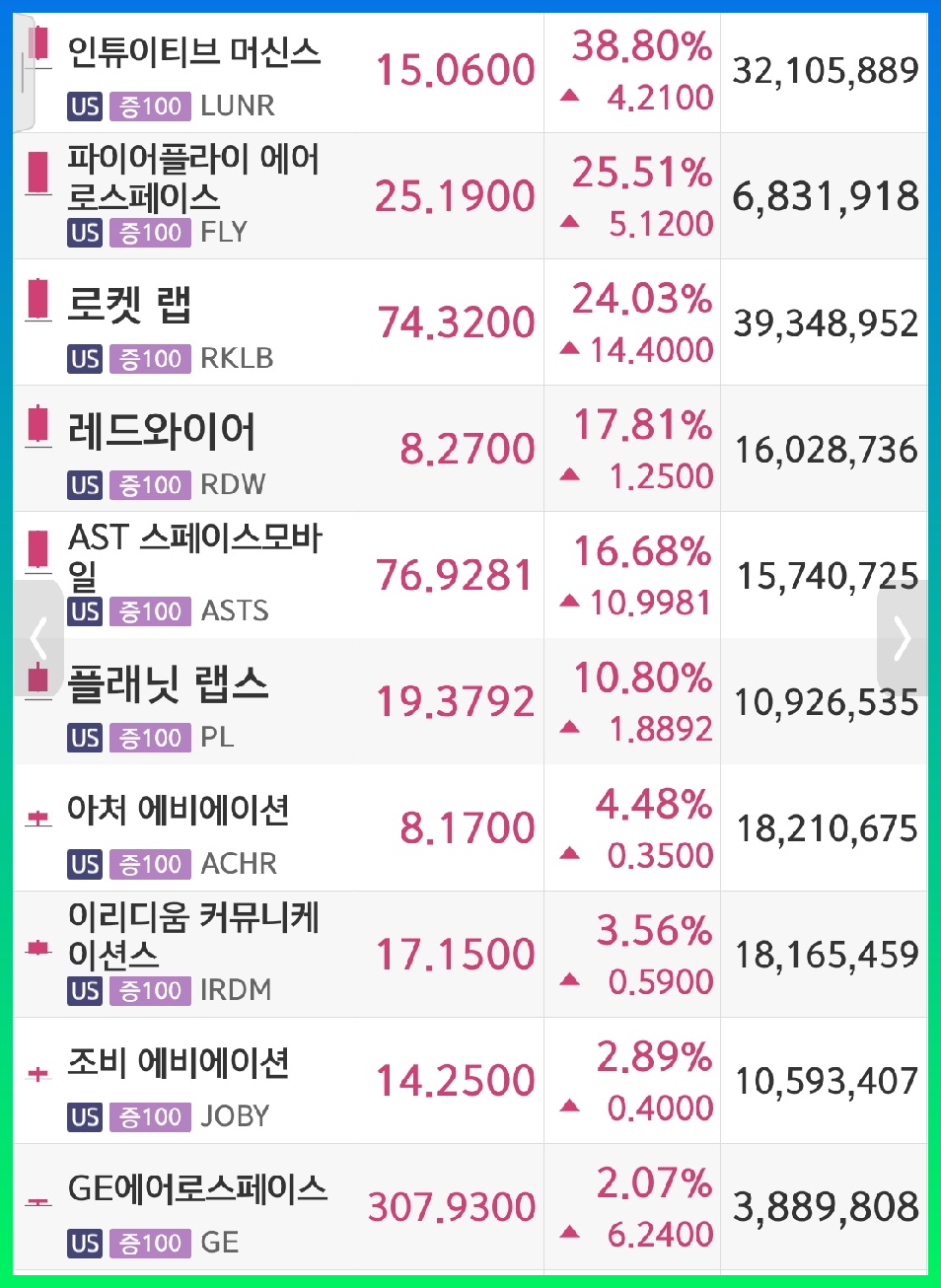Viewport: 941px width, 1288px height.
Task: Go to the next screen with right arrow
Action: click(902, 638)
